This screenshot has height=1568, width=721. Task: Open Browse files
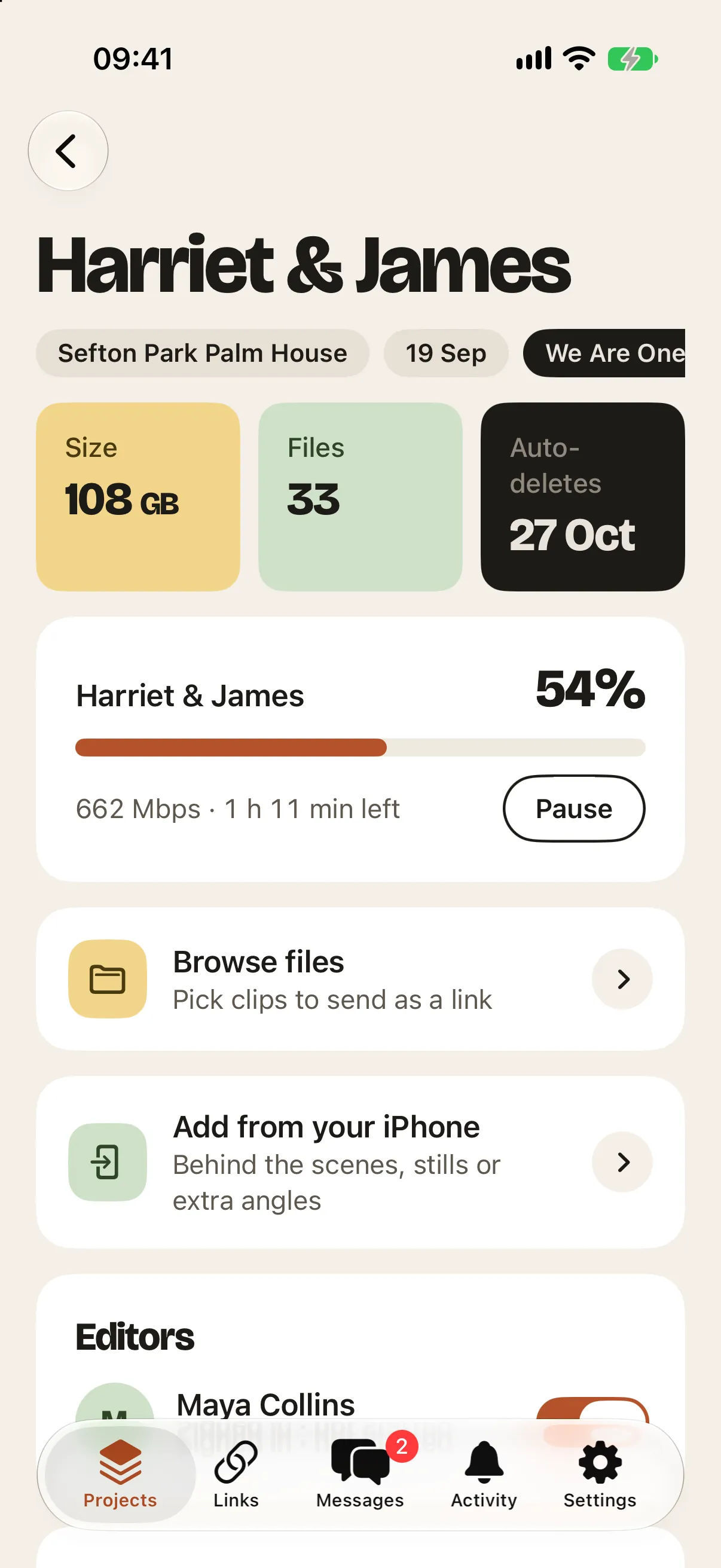360,979
